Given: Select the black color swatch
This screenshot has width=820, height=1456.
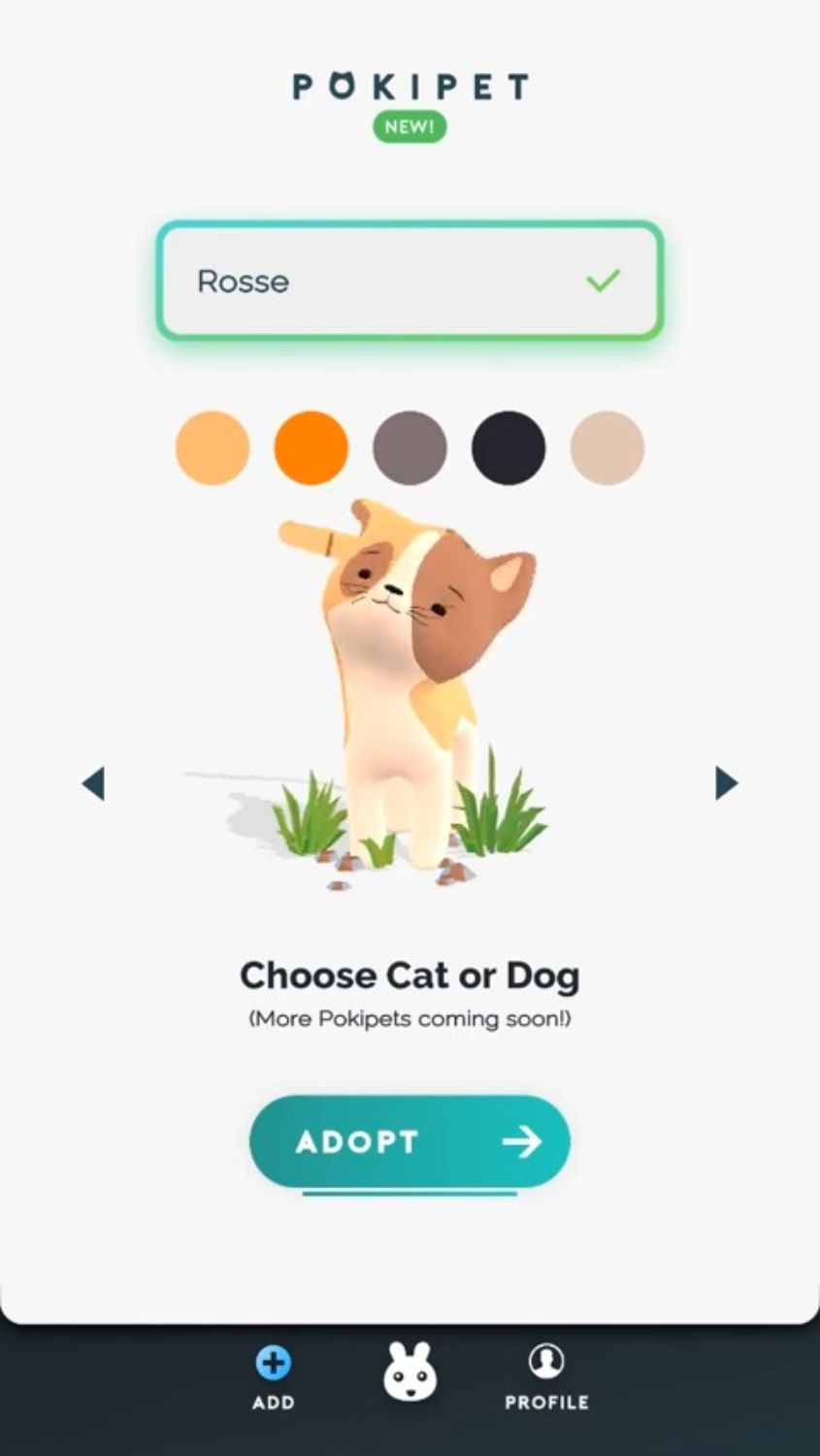Looking at the screenshot, I should coord(508,447).
